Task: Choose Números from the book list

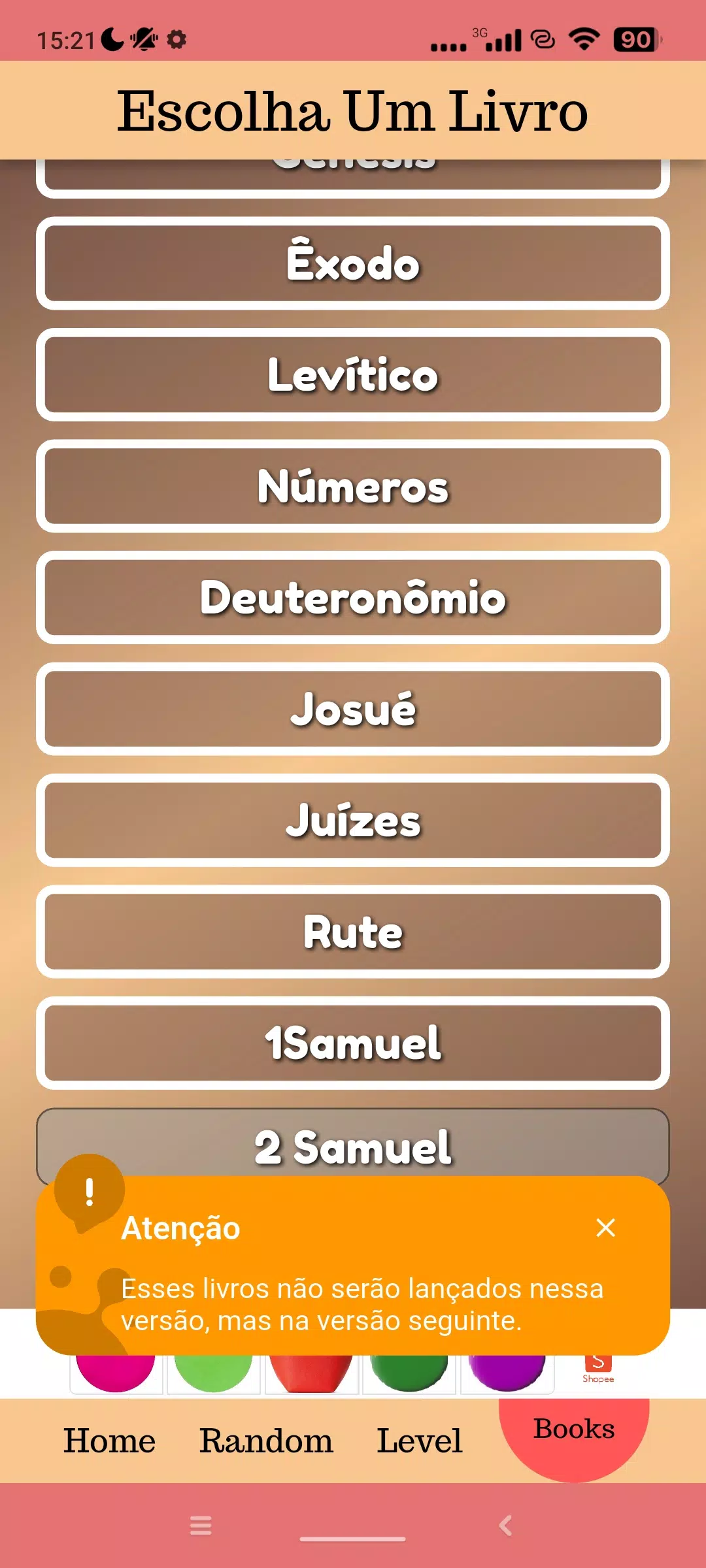Action: click(x=353, y=487)
